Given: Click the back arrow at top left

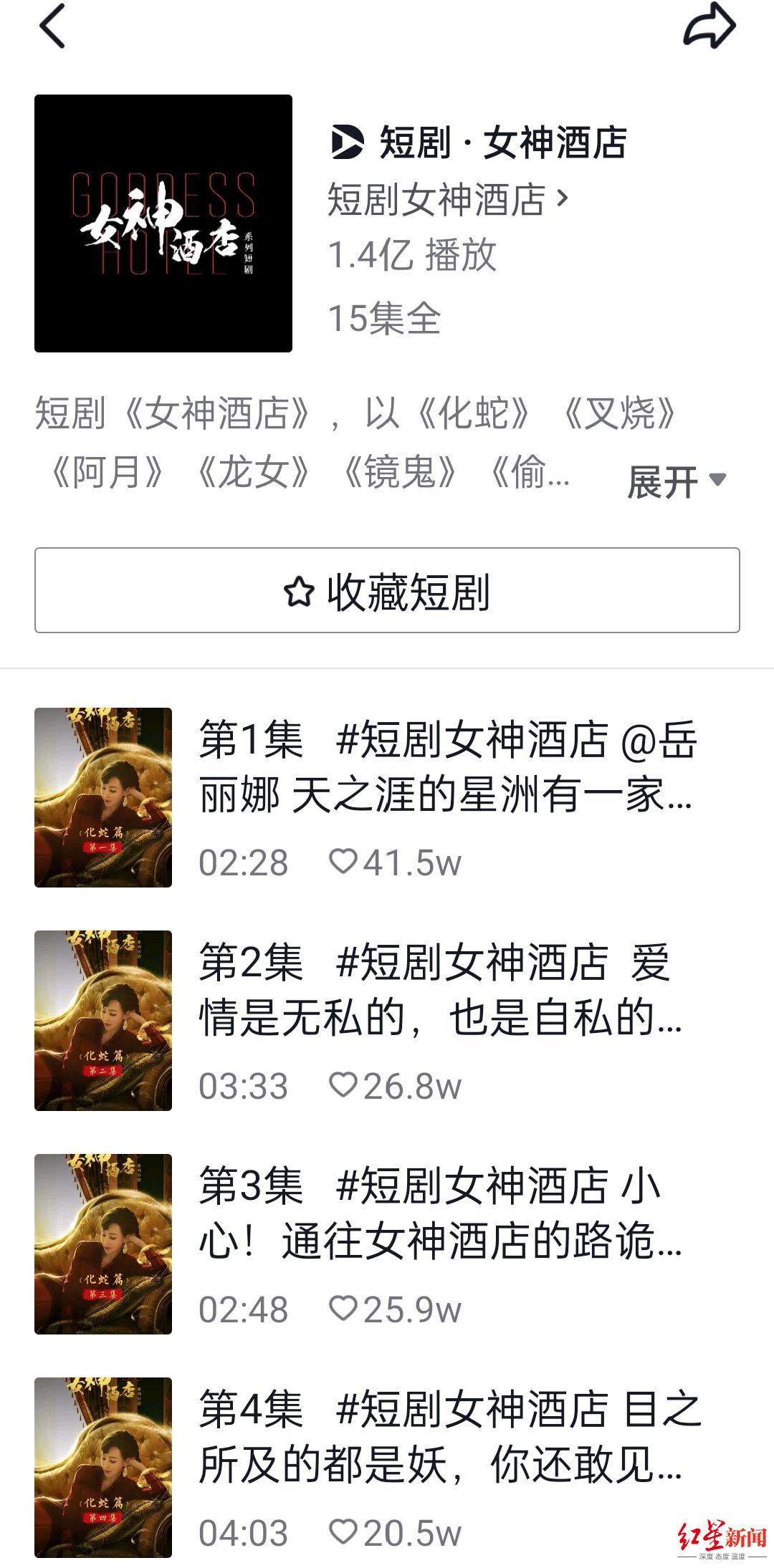Looking at the screenshot, I should (52, 27).
